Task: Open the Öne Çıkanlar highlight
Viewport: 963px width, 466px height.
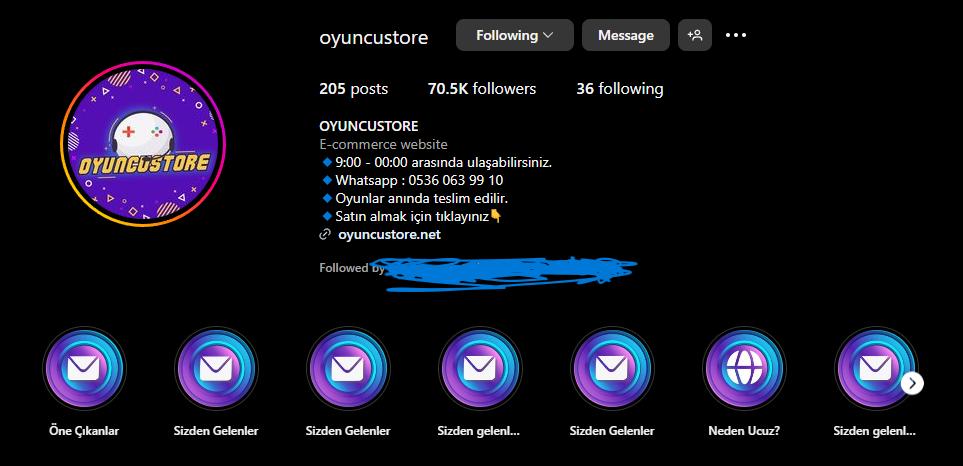Action: 84,369
